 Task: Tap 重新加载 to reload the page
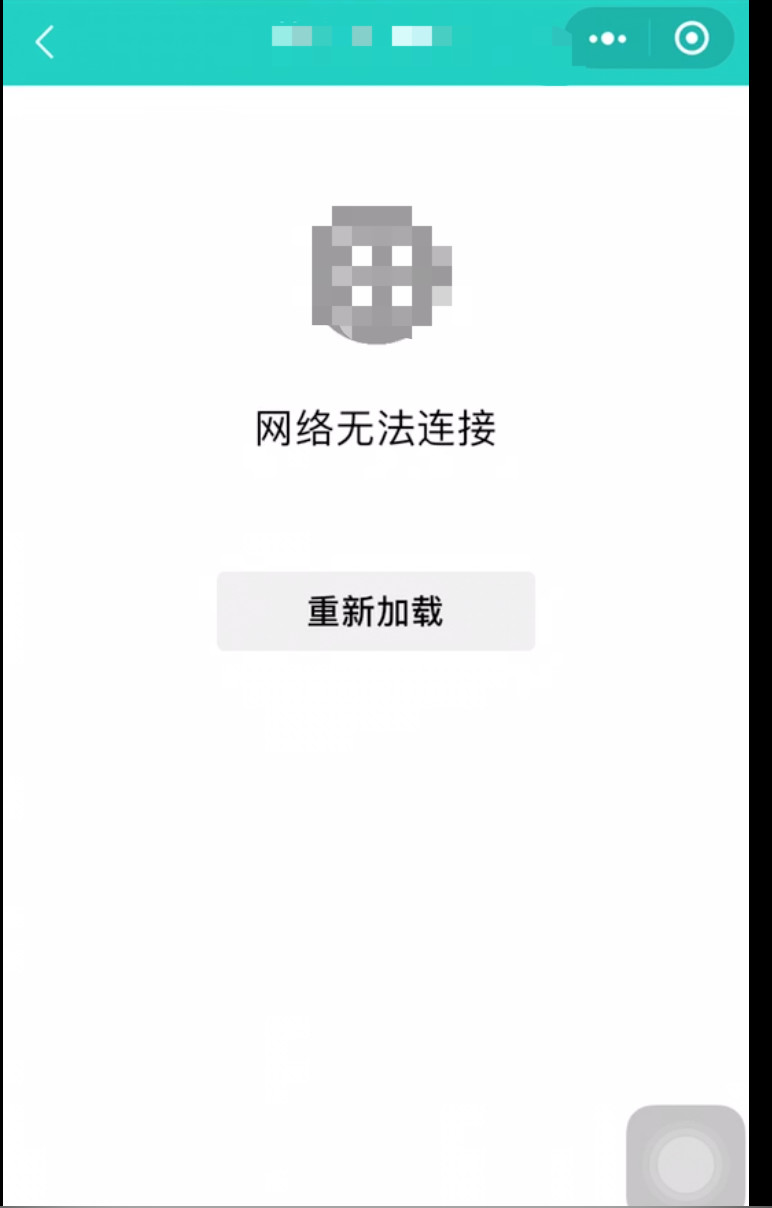[x=376, y=612]
